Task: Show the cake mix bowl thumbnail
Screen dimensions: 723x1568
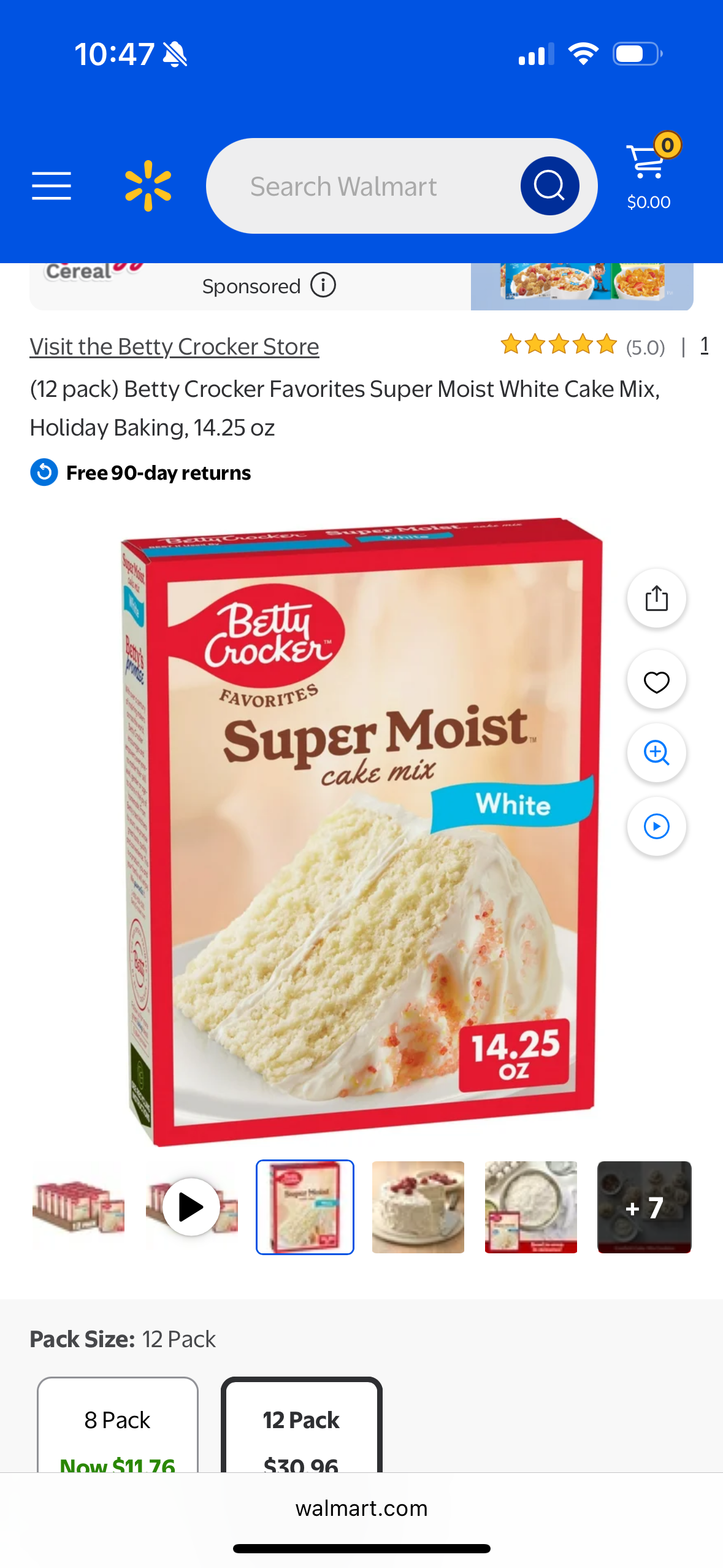Action: coord(530,1207)
